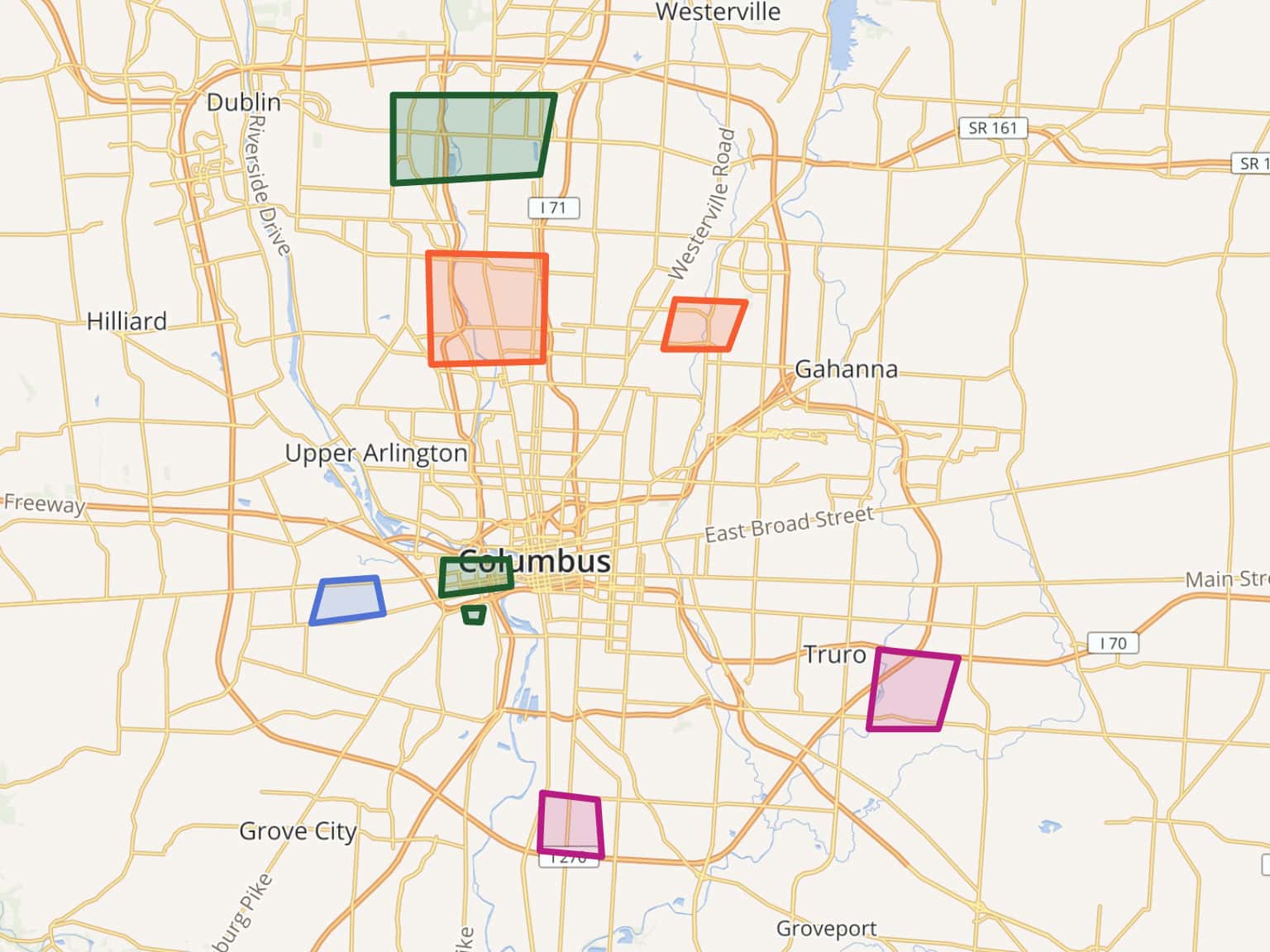Viewport: 1270px width, 952px height.
Task: Select the blue zone west of Columbus
Action: coord(349,600)
